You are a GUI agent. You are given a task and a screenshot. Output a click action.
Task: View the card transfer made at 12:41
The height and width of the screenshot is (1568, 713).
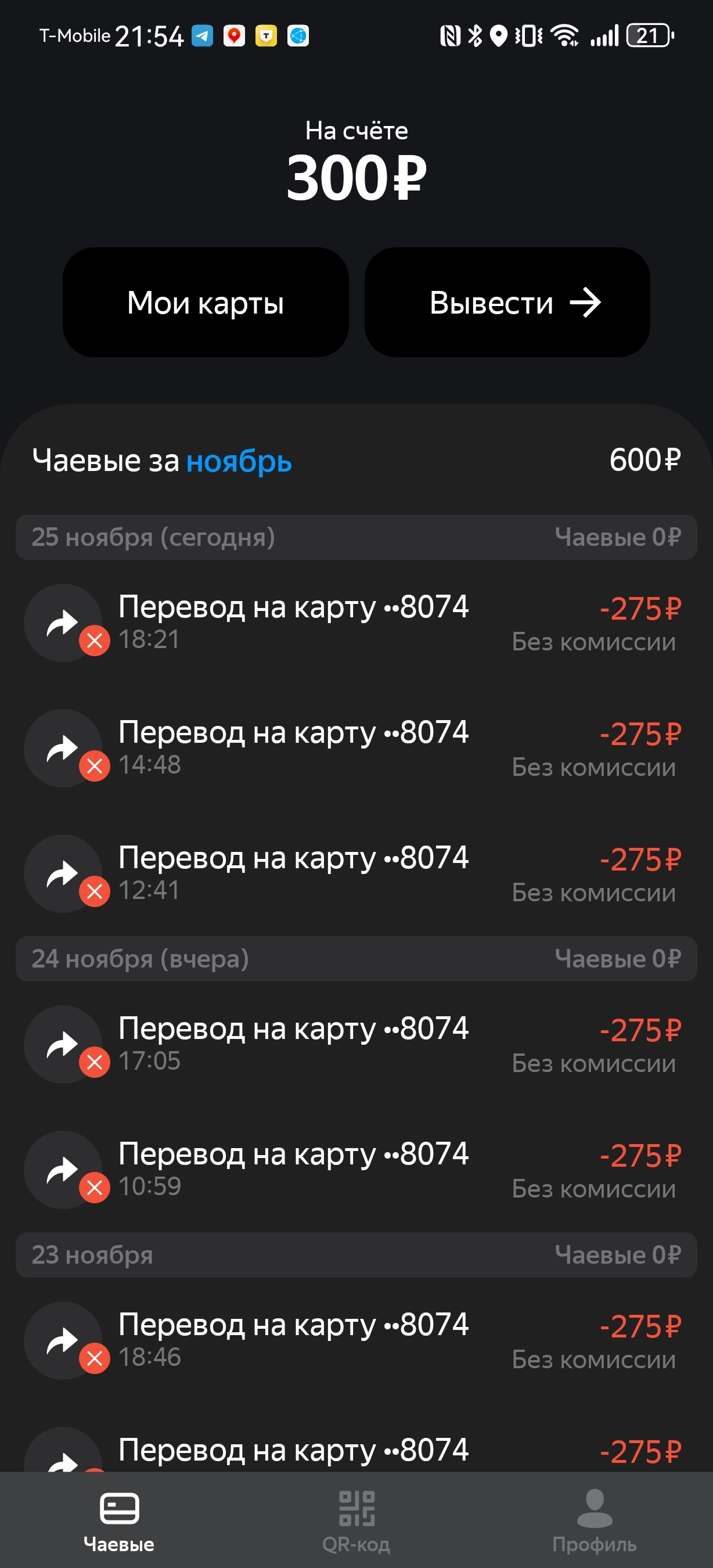(x=356, y=873)
